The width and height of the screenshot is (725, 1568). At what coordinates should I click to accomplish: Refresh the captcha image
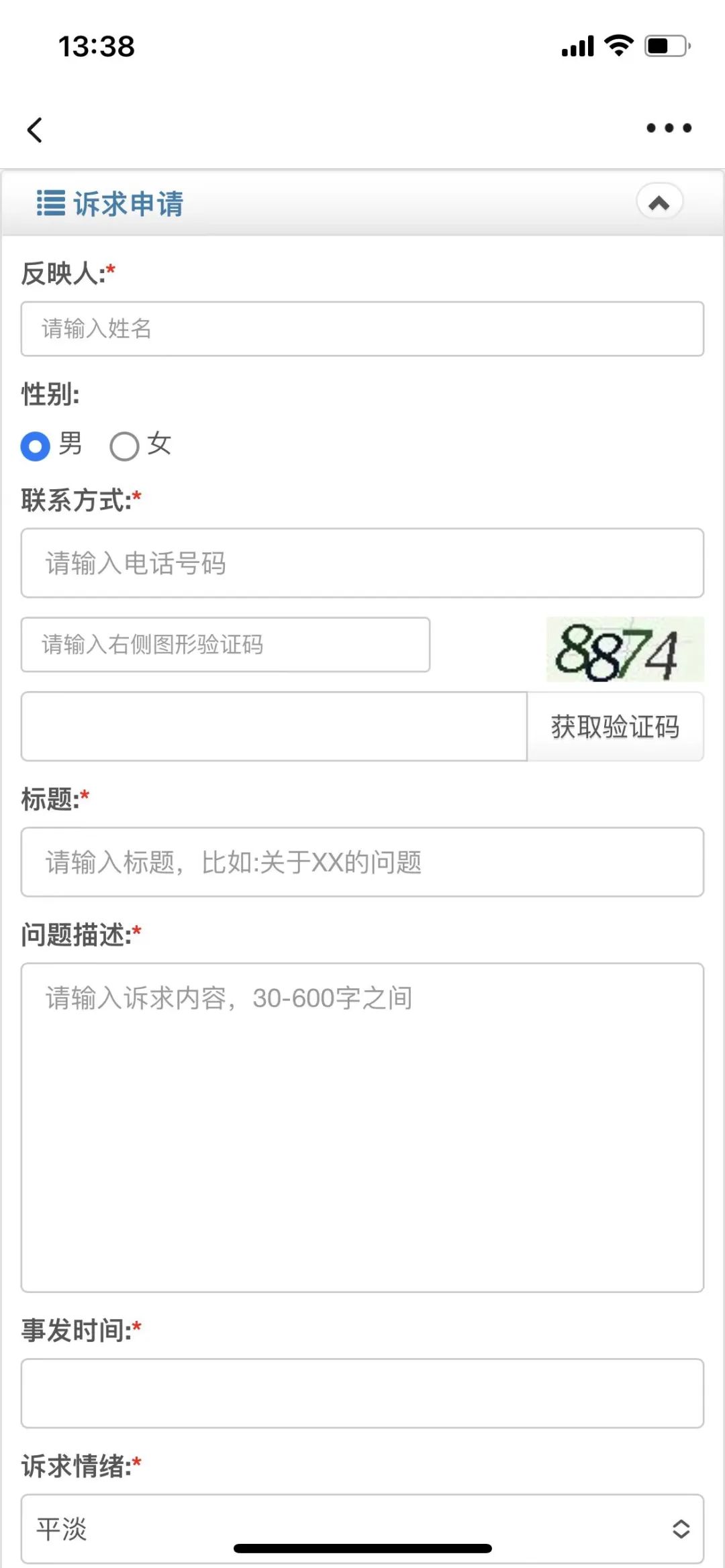click(x=624, y=649)
